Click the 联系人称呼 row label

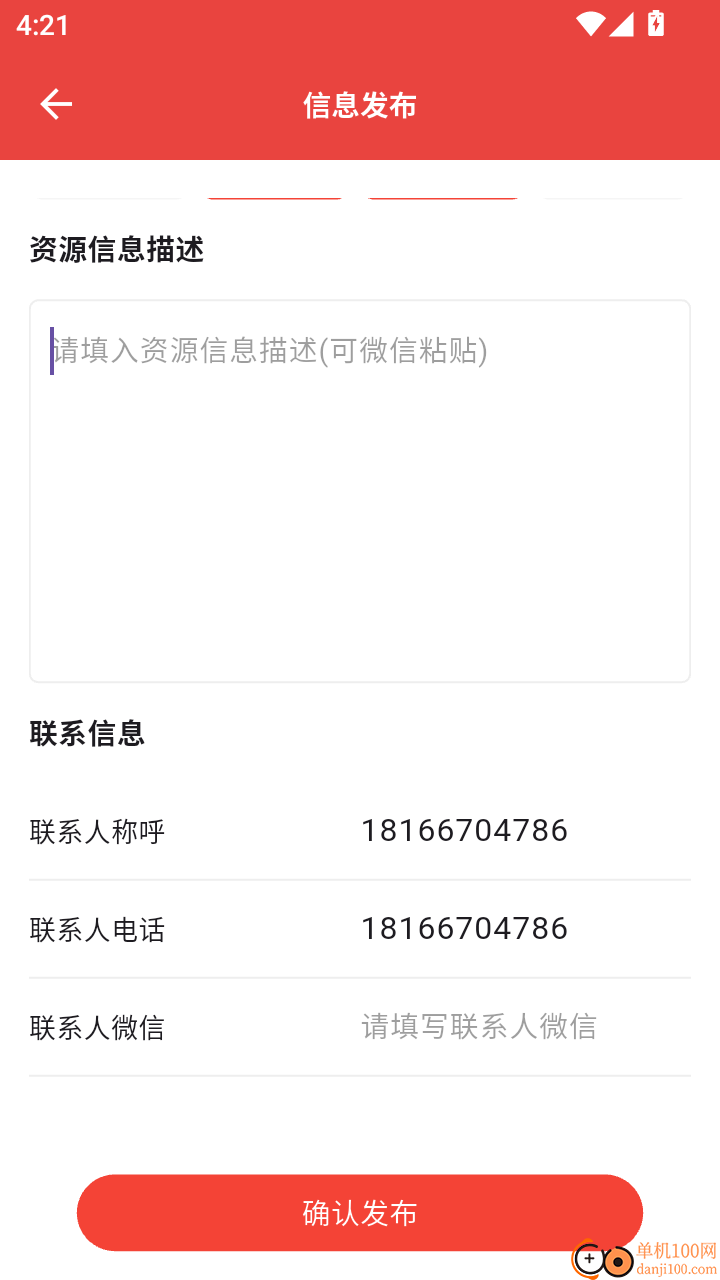(x=97, y=831)
